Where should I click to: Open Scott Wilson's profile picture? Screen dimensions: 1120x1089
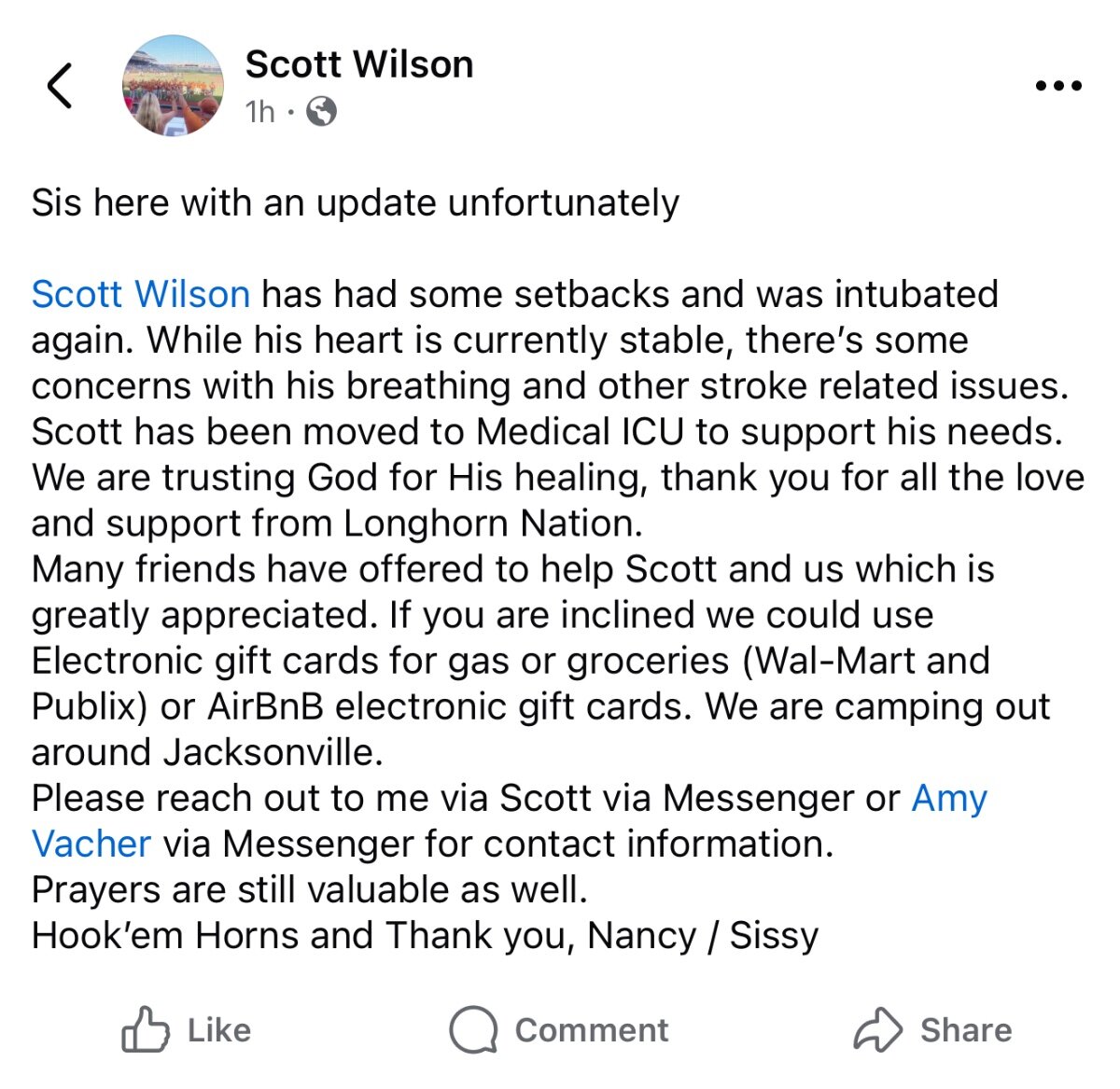point(173,86)
